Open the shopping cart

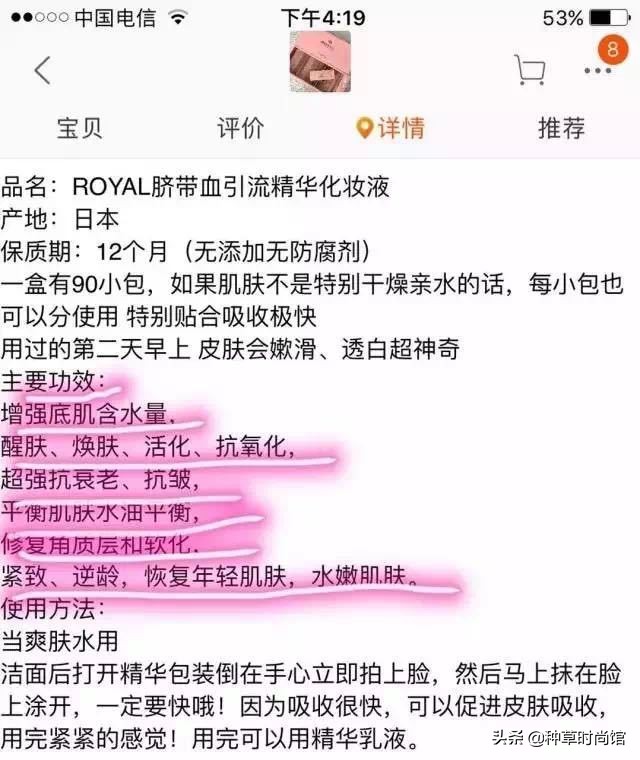pyautogui.click(x=529, y=69)
